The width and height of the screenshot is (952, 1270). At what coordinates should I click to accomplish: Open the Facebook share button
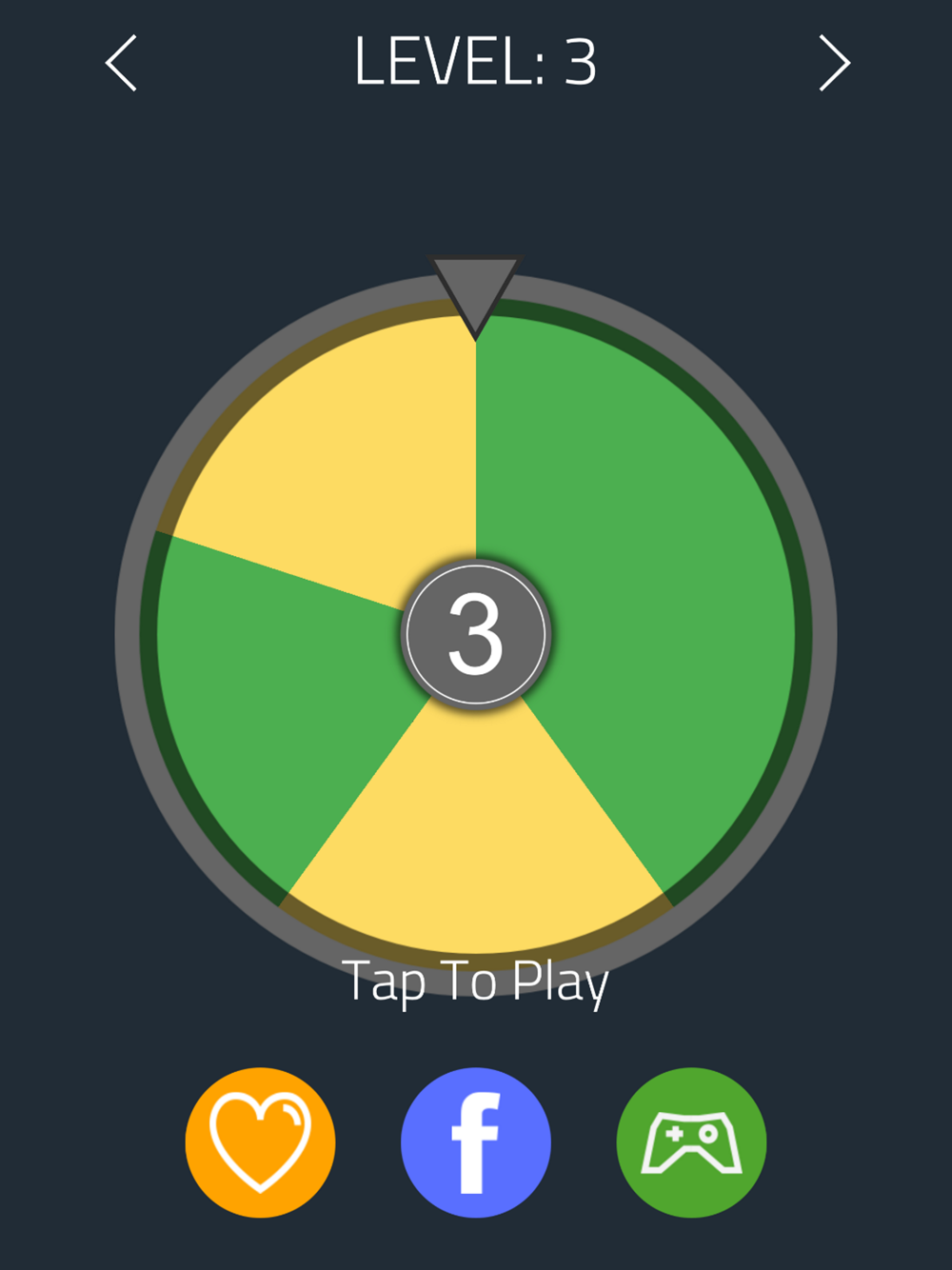(x=476, y=1141)
